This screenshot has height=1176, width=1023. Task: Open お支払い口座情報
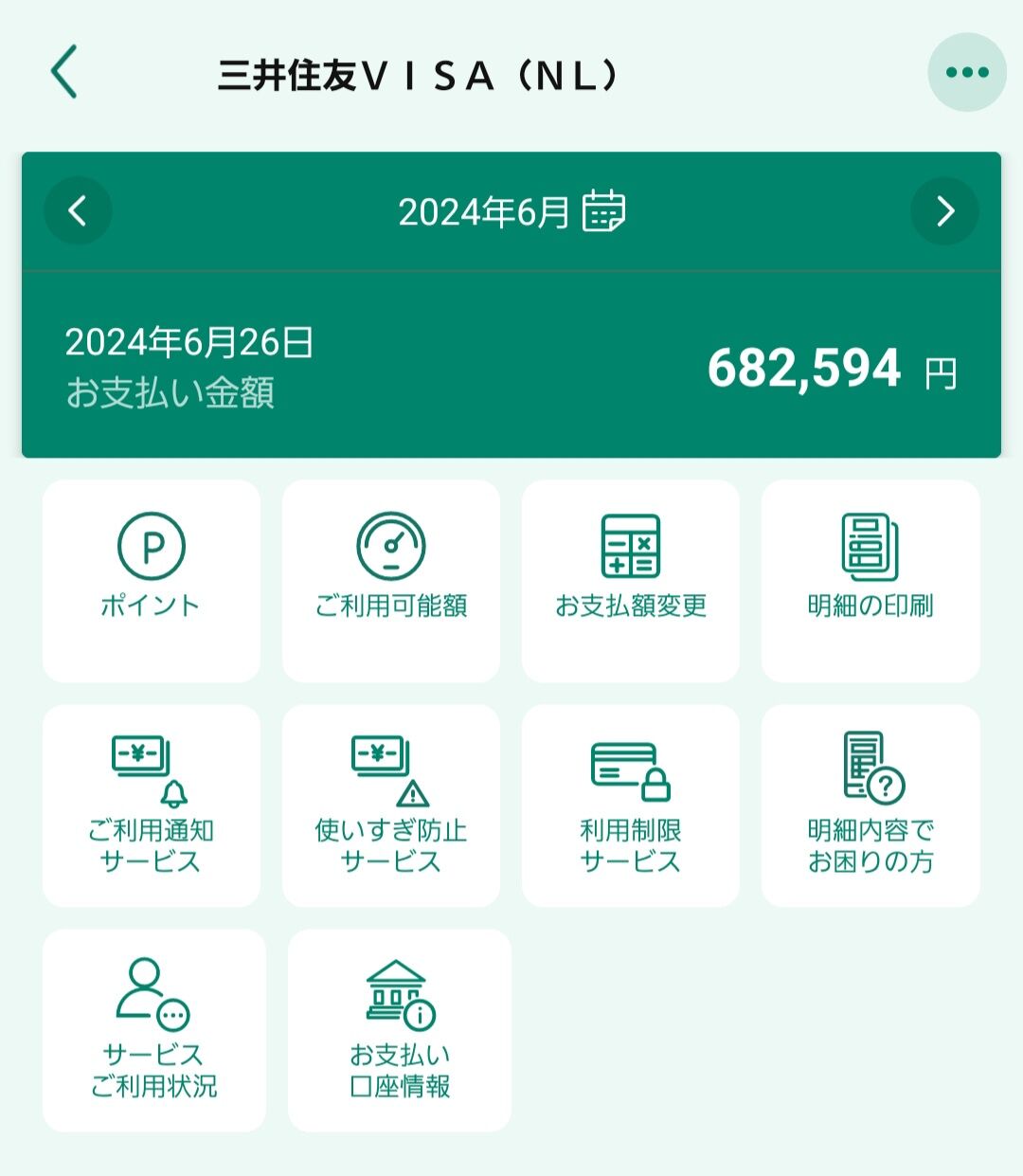click(400, 1030)
